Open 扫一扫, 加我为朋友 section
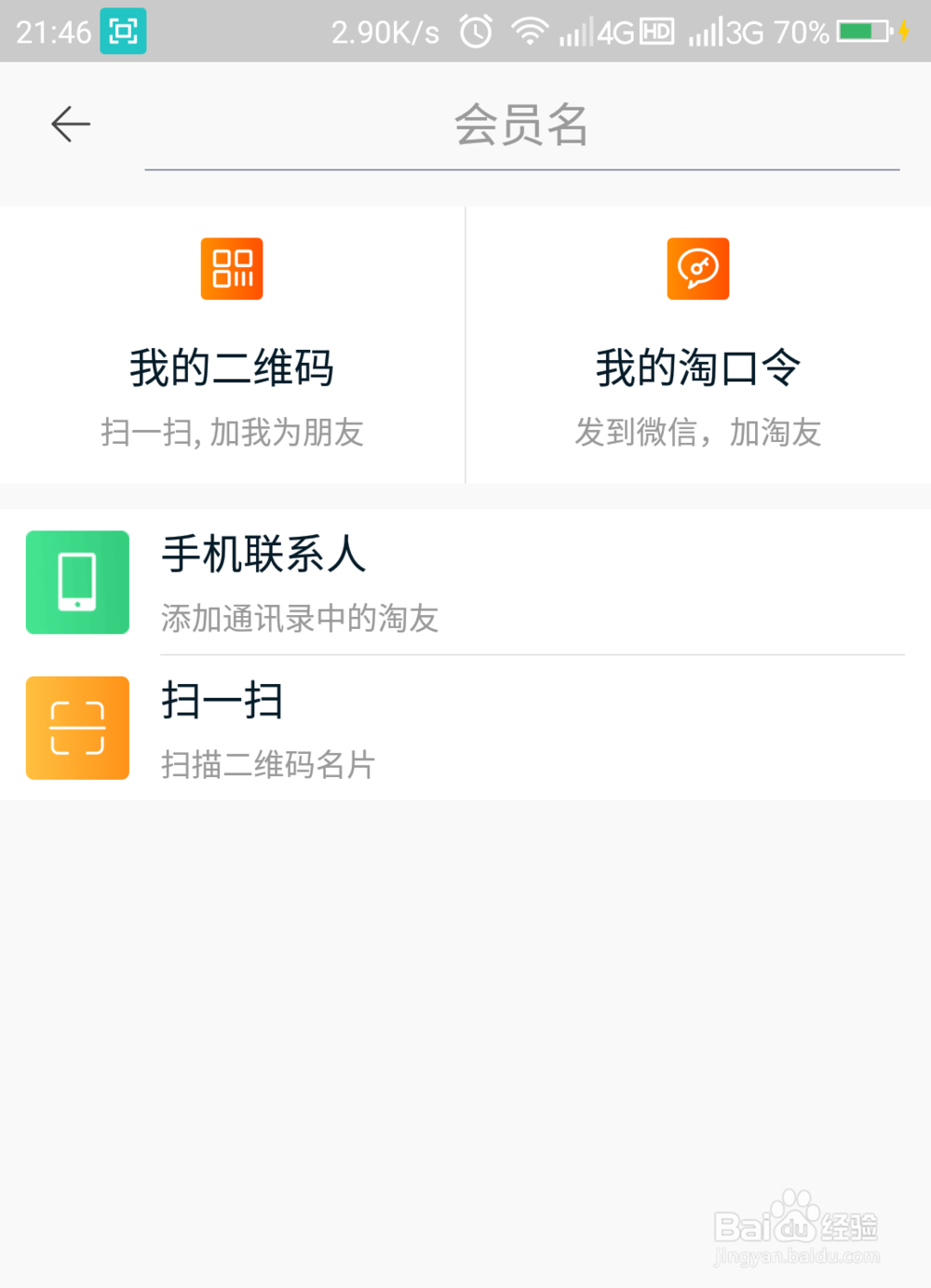This screenshot has height=1288, width=931. pyautogui.click(x=232, y=433)
